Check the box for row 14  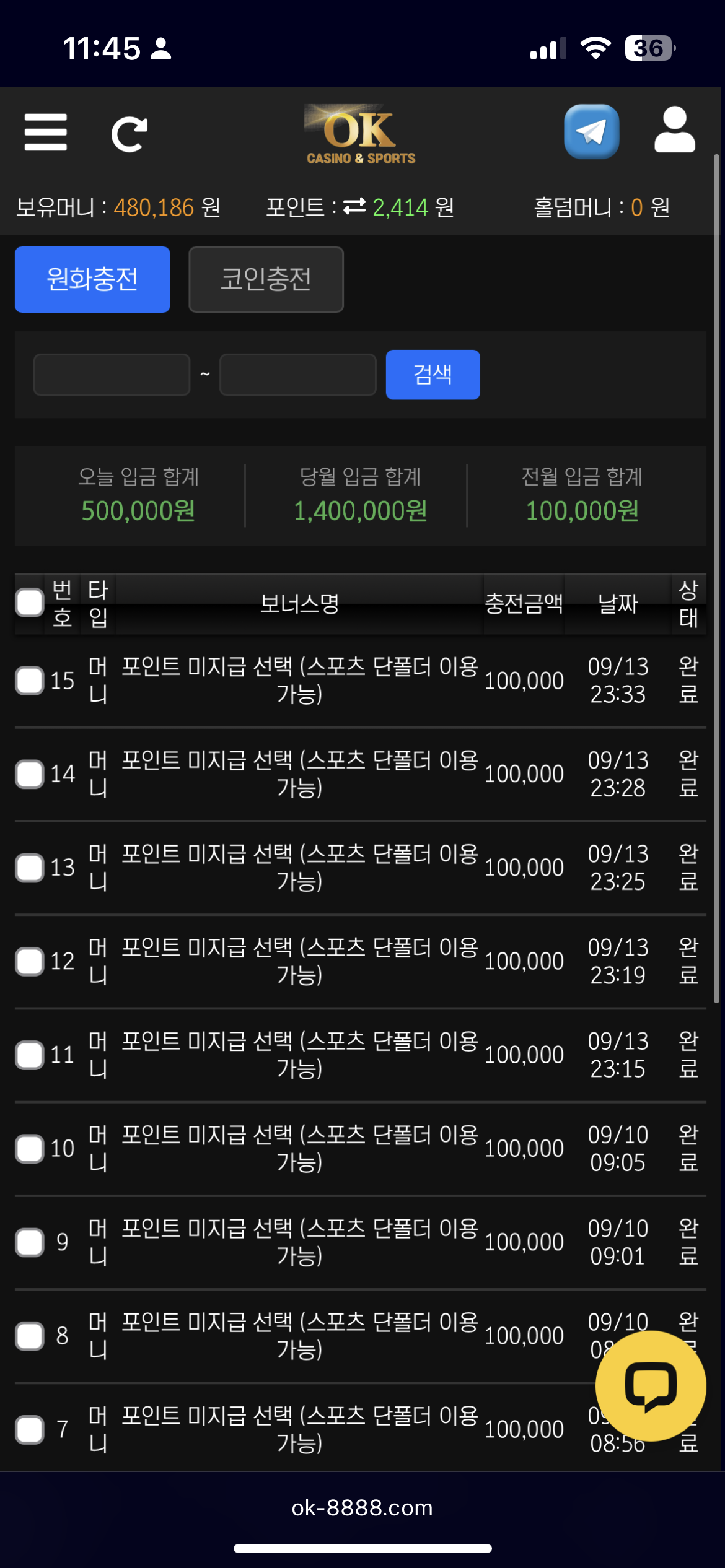tap(29, 774)
